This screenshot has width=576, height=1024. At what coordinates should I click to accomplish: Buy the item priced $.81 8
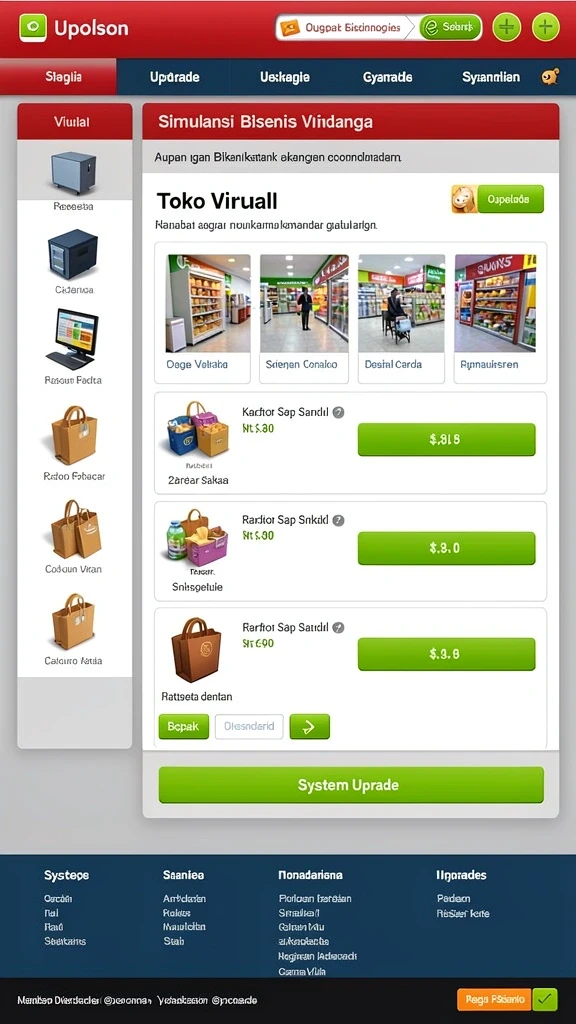click(x=446, y=440)
